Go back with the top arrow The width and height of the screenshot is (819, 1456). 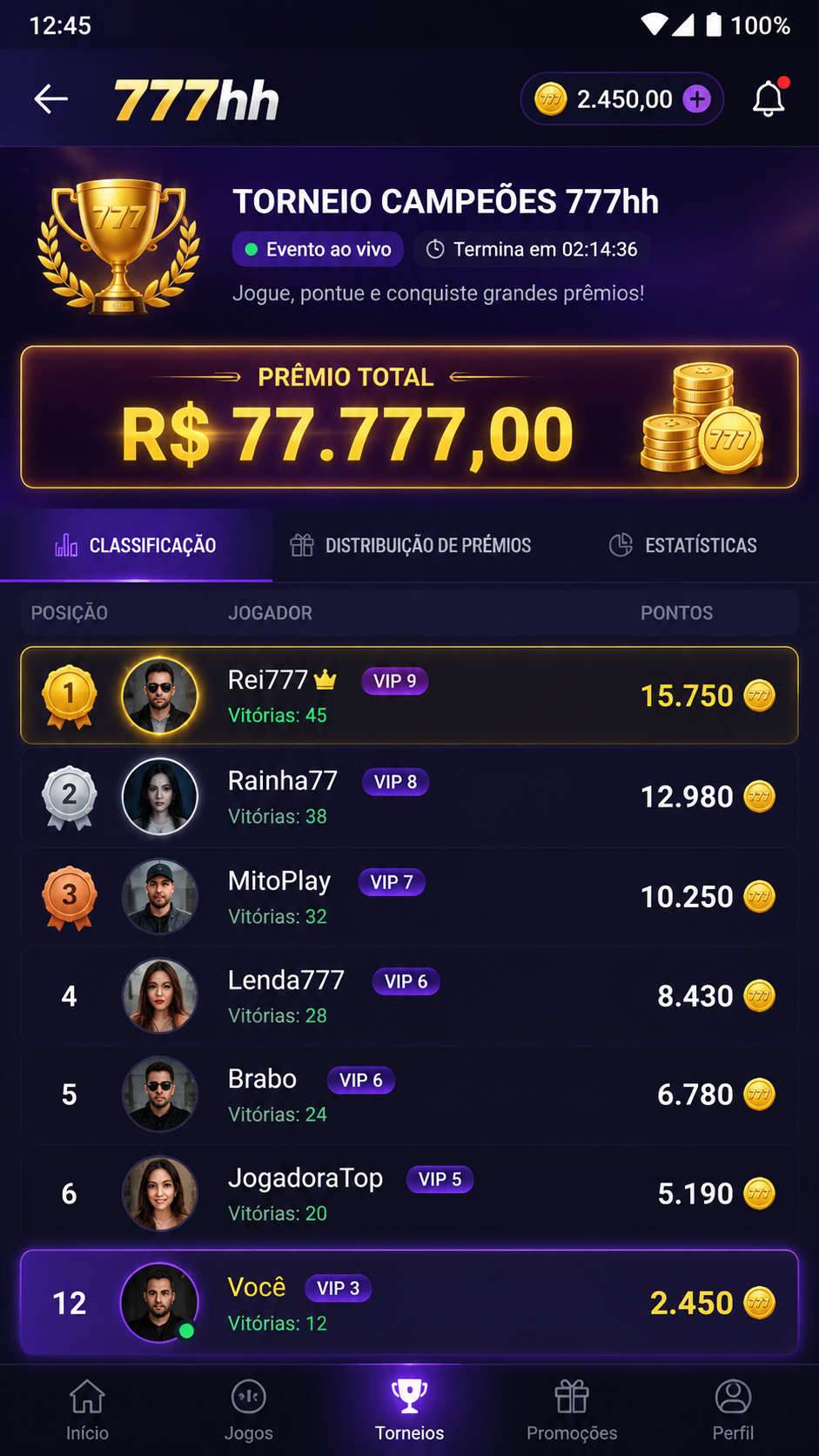point(50,99)
